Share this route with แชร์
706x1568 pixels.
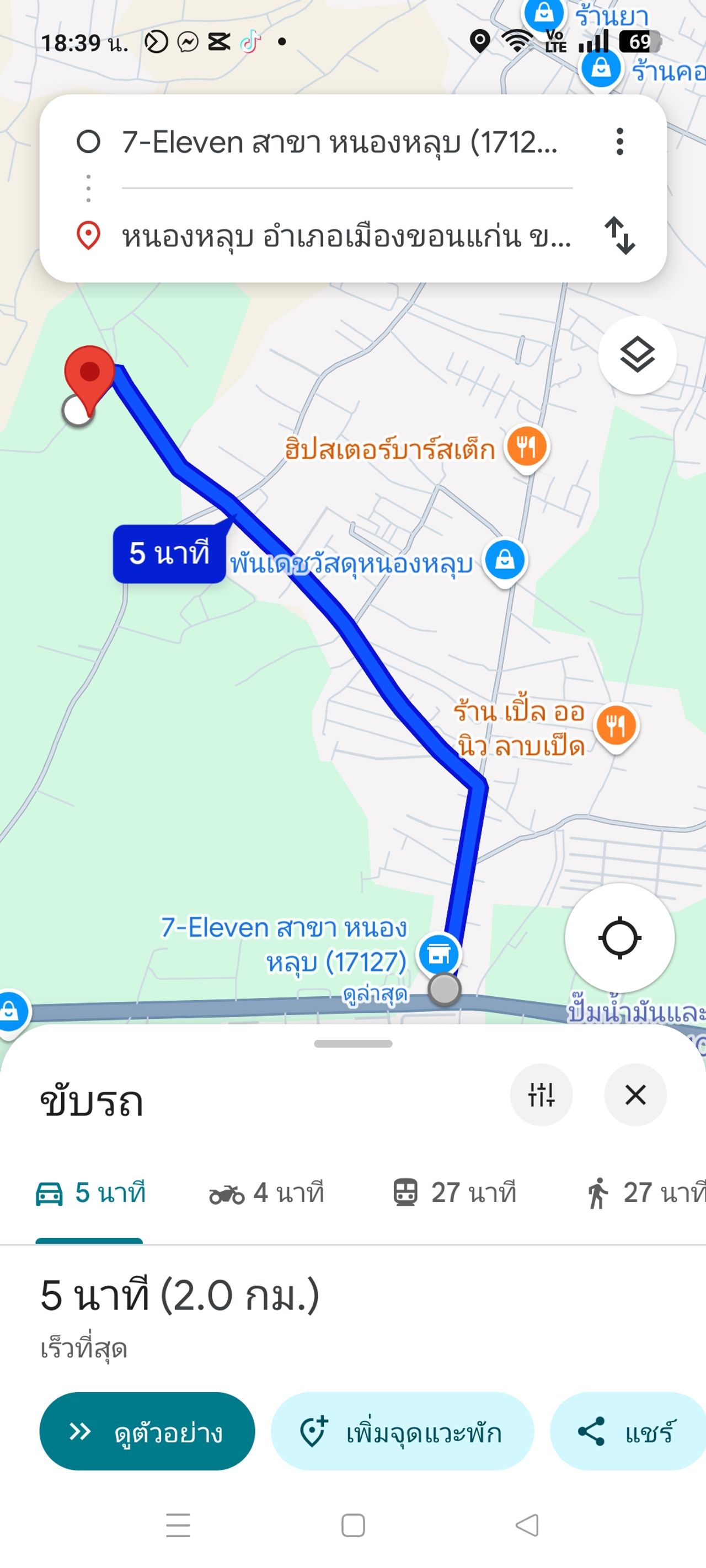coord(628,1431)
